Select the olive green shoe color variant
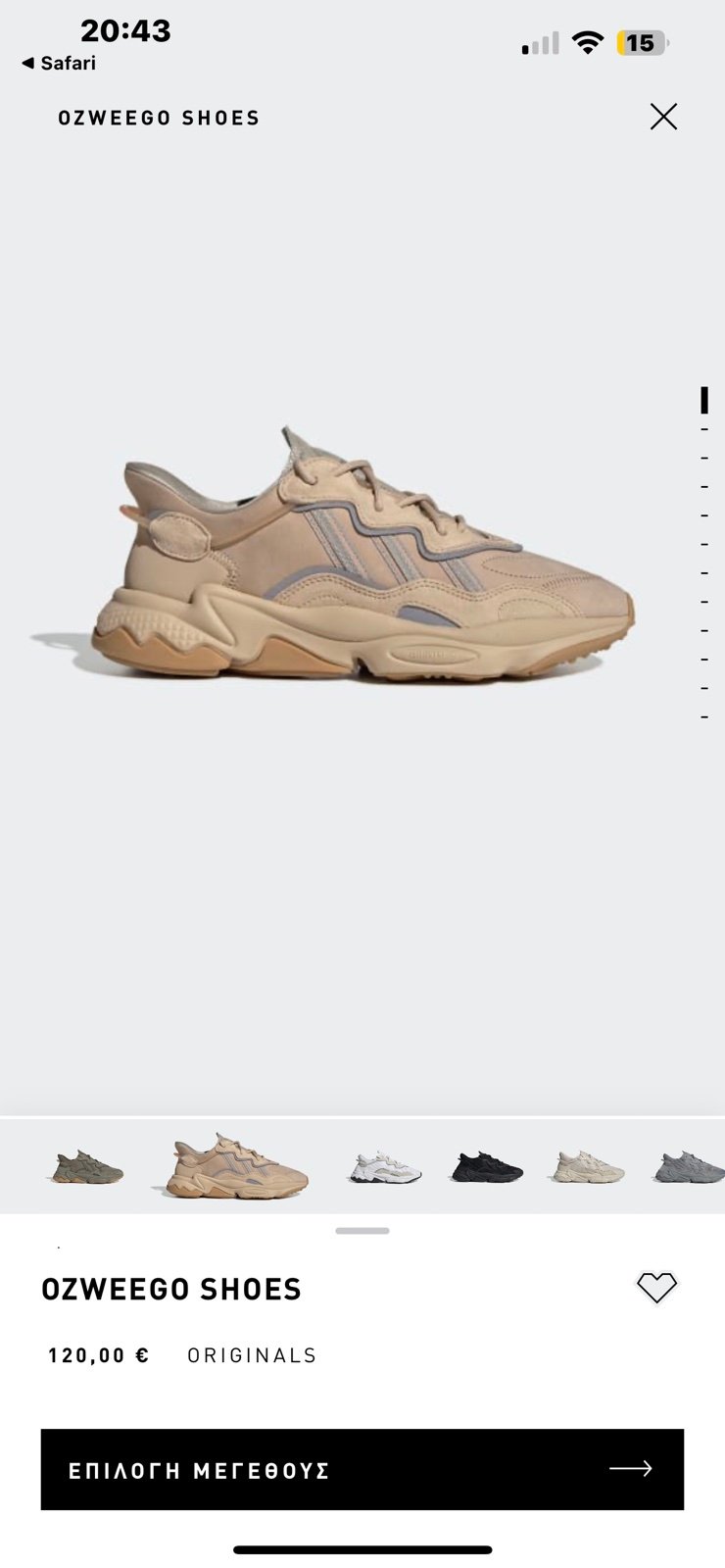The height and width of the screenshot is (1568, 725). point(88,1166)
